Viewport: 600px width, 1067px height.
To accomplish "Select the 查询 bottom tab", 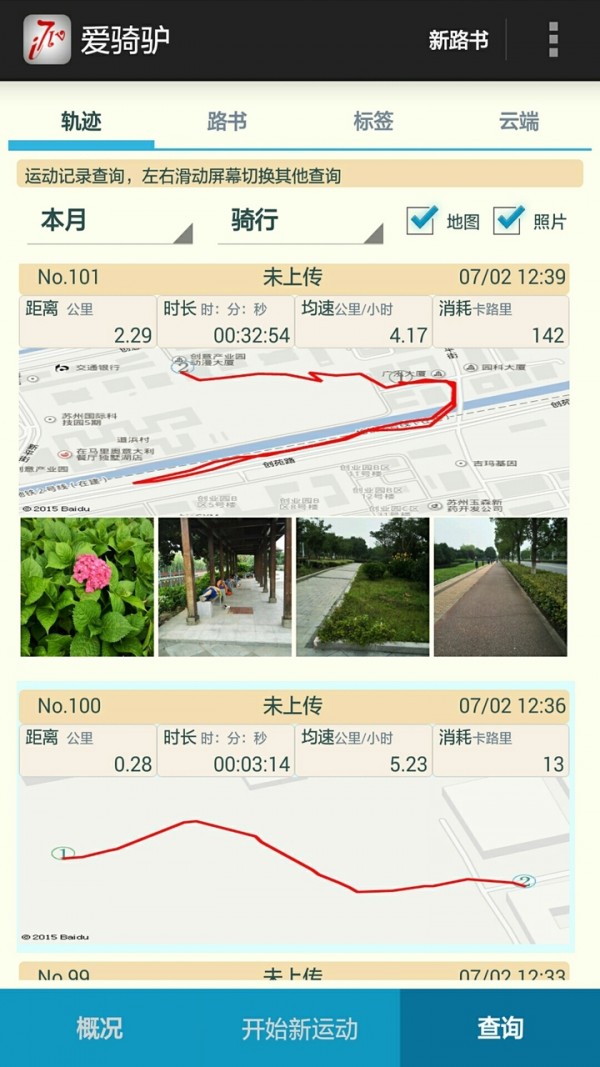I will point(500,1028).
